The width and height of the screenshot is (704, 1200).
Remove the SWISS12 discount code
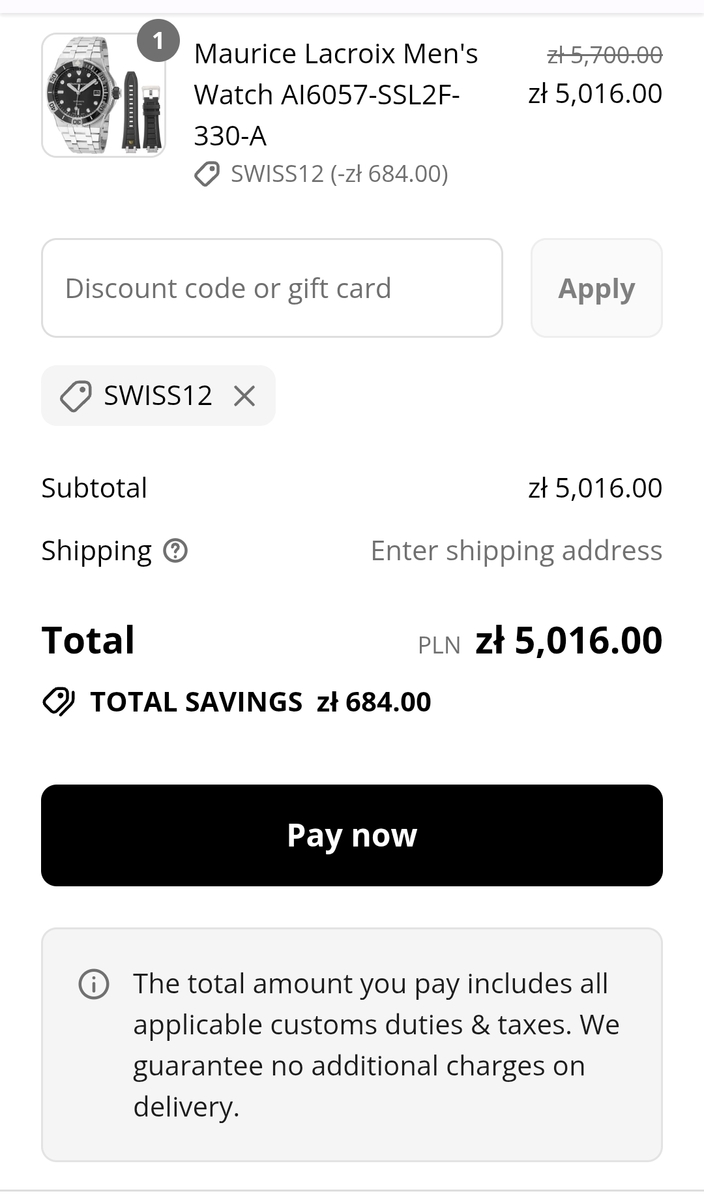coord(244,396)
